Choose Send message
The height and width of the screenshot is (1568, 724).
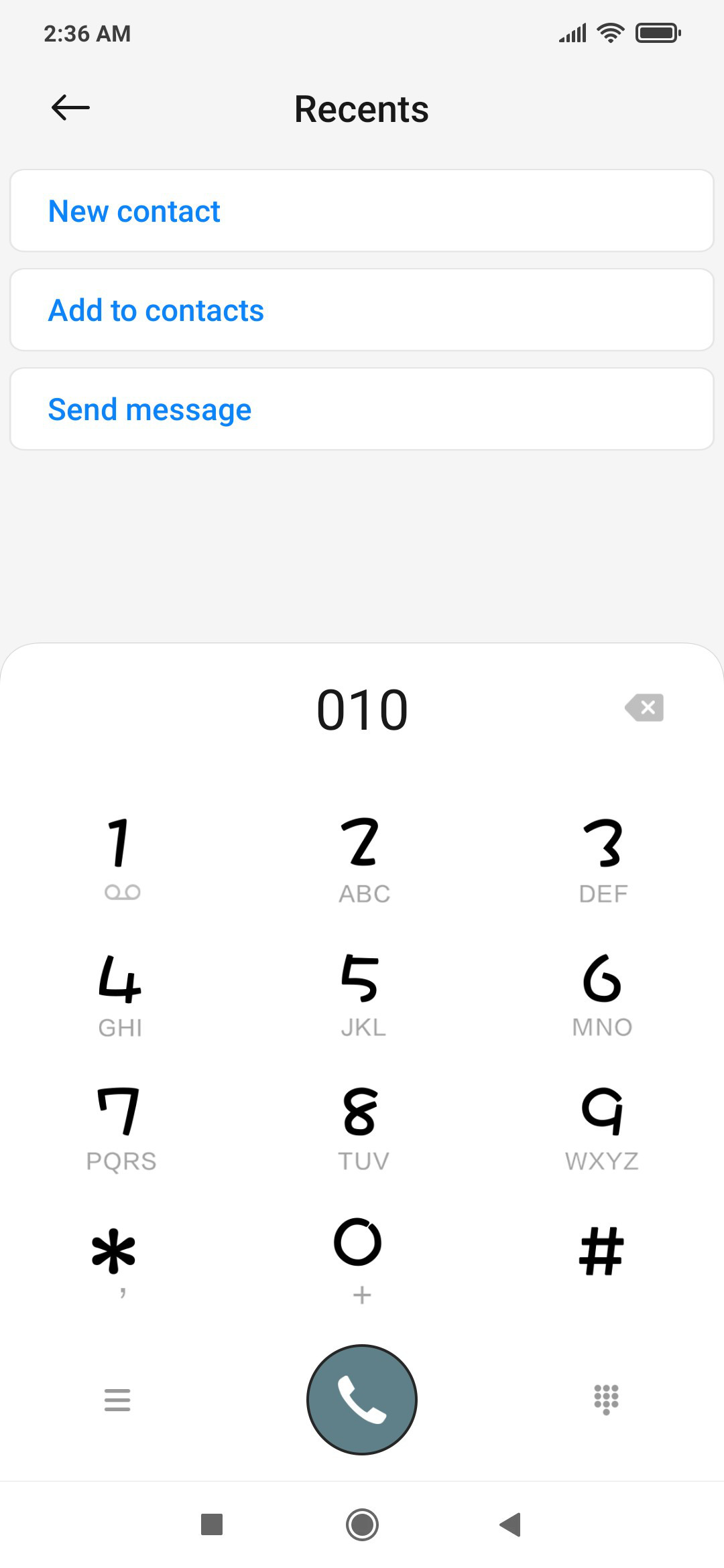362,409
